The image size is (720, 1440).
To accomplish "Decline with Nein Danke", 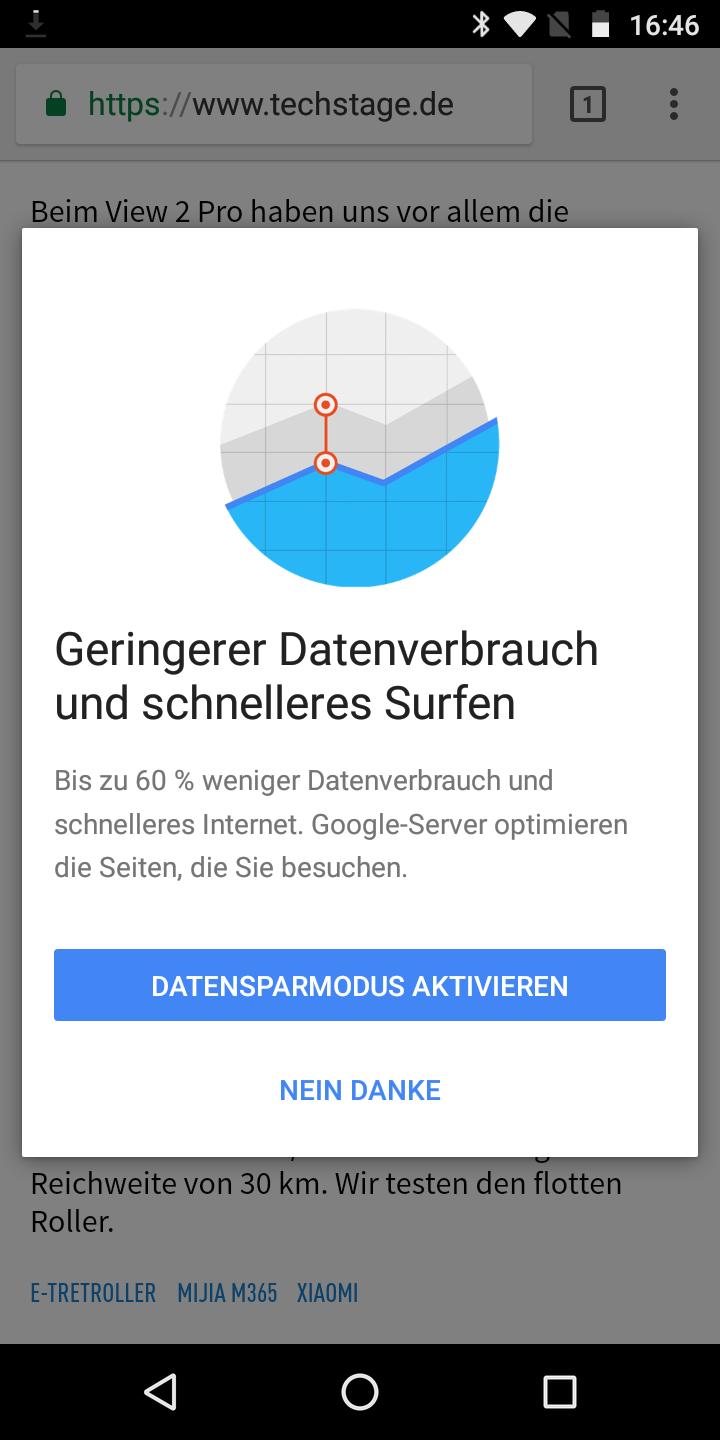I will 360,1090.
